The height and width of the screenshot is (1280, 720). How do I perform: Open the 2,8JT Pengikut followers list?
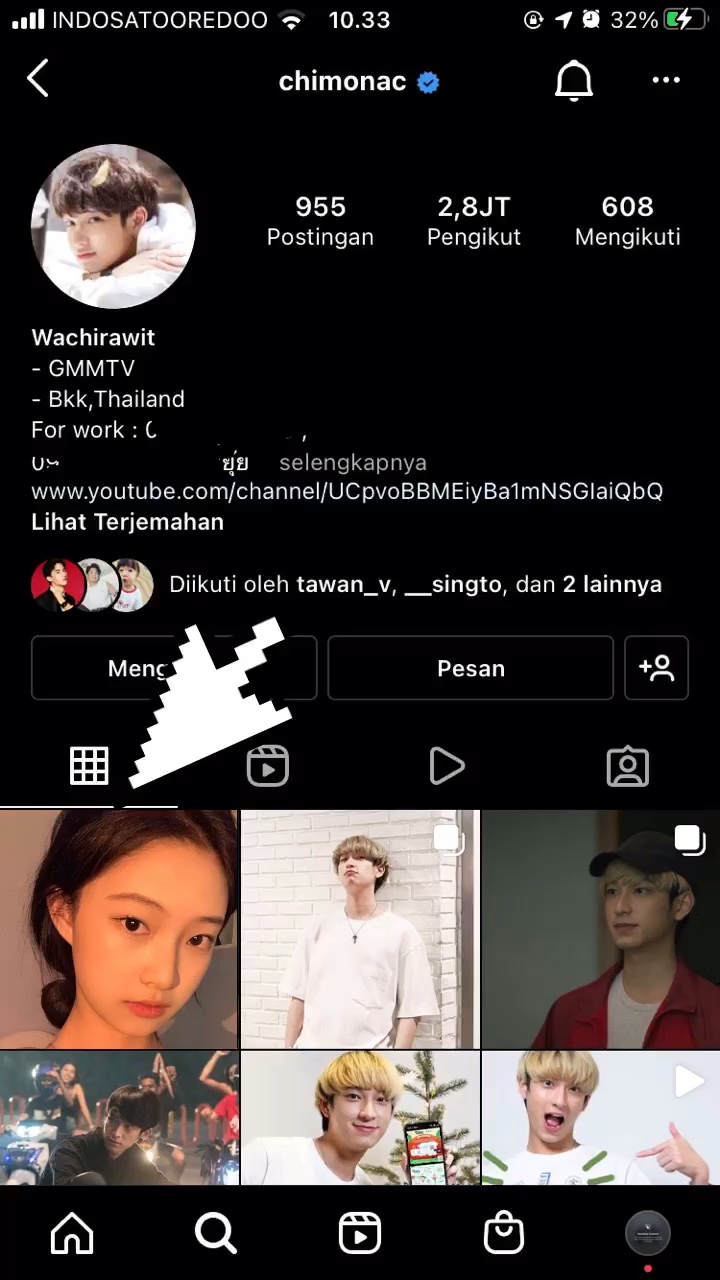(x=474, y=221)
